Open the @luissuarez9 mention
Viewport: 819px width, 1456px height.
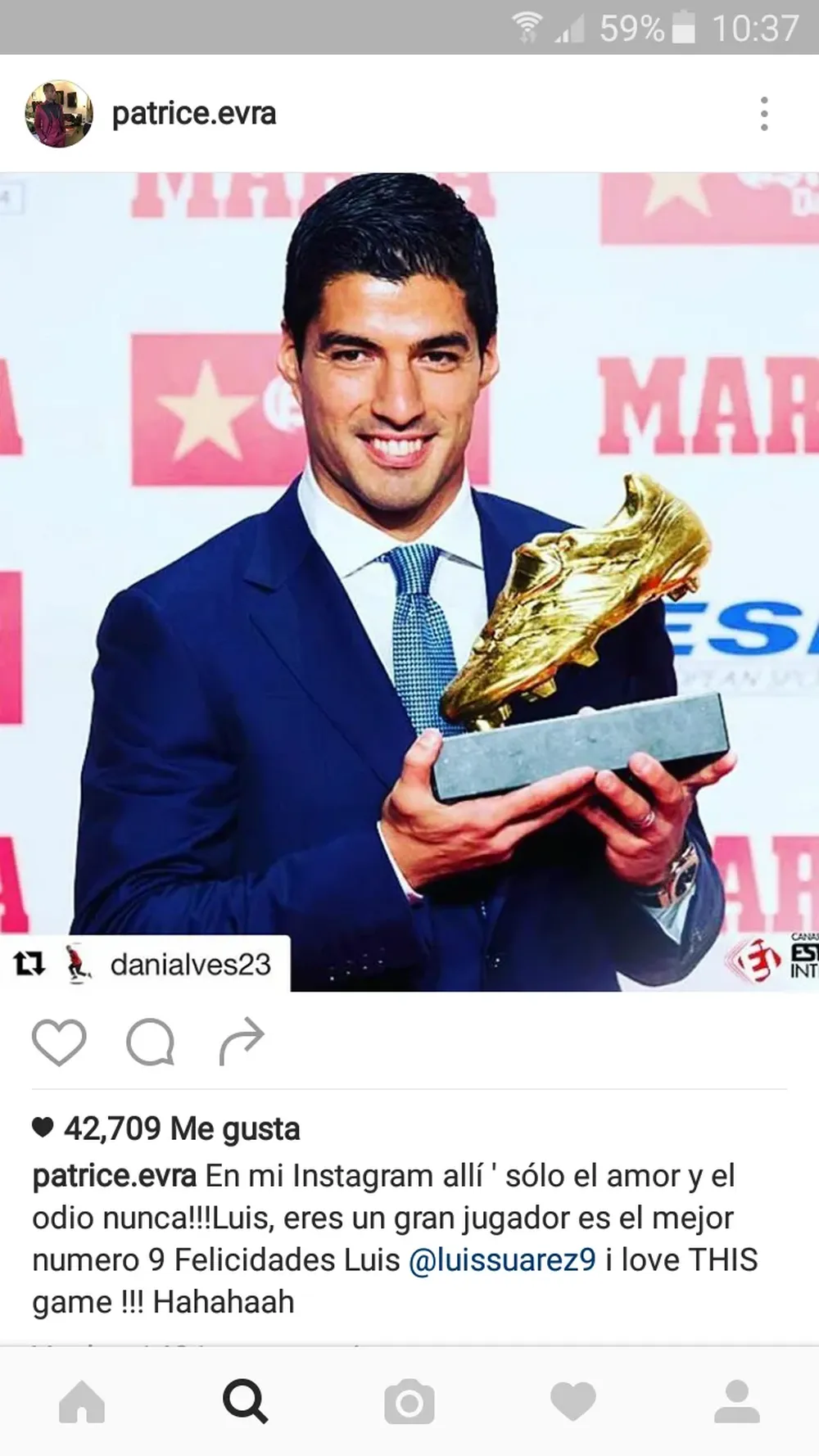point(502,1259)
